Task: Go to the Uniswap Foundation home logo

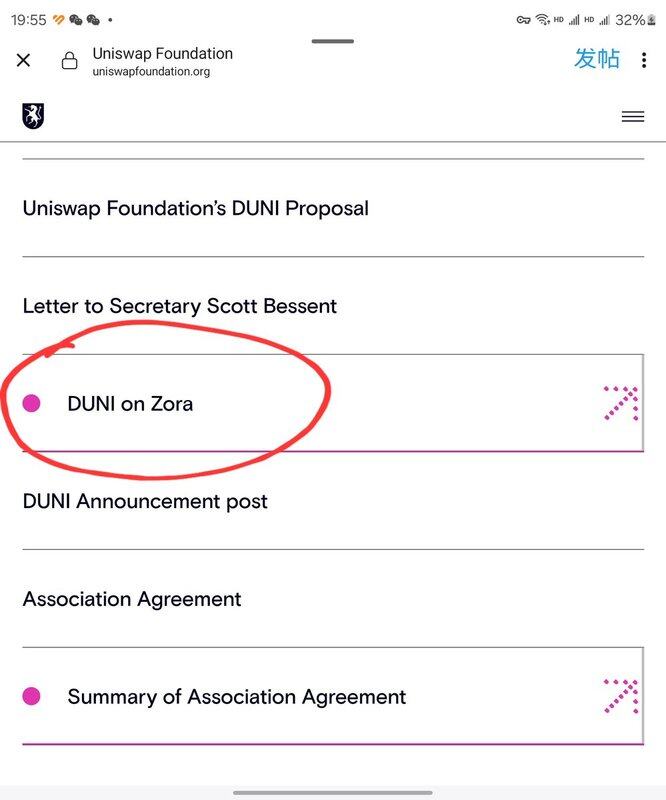Action: [33, 116]
